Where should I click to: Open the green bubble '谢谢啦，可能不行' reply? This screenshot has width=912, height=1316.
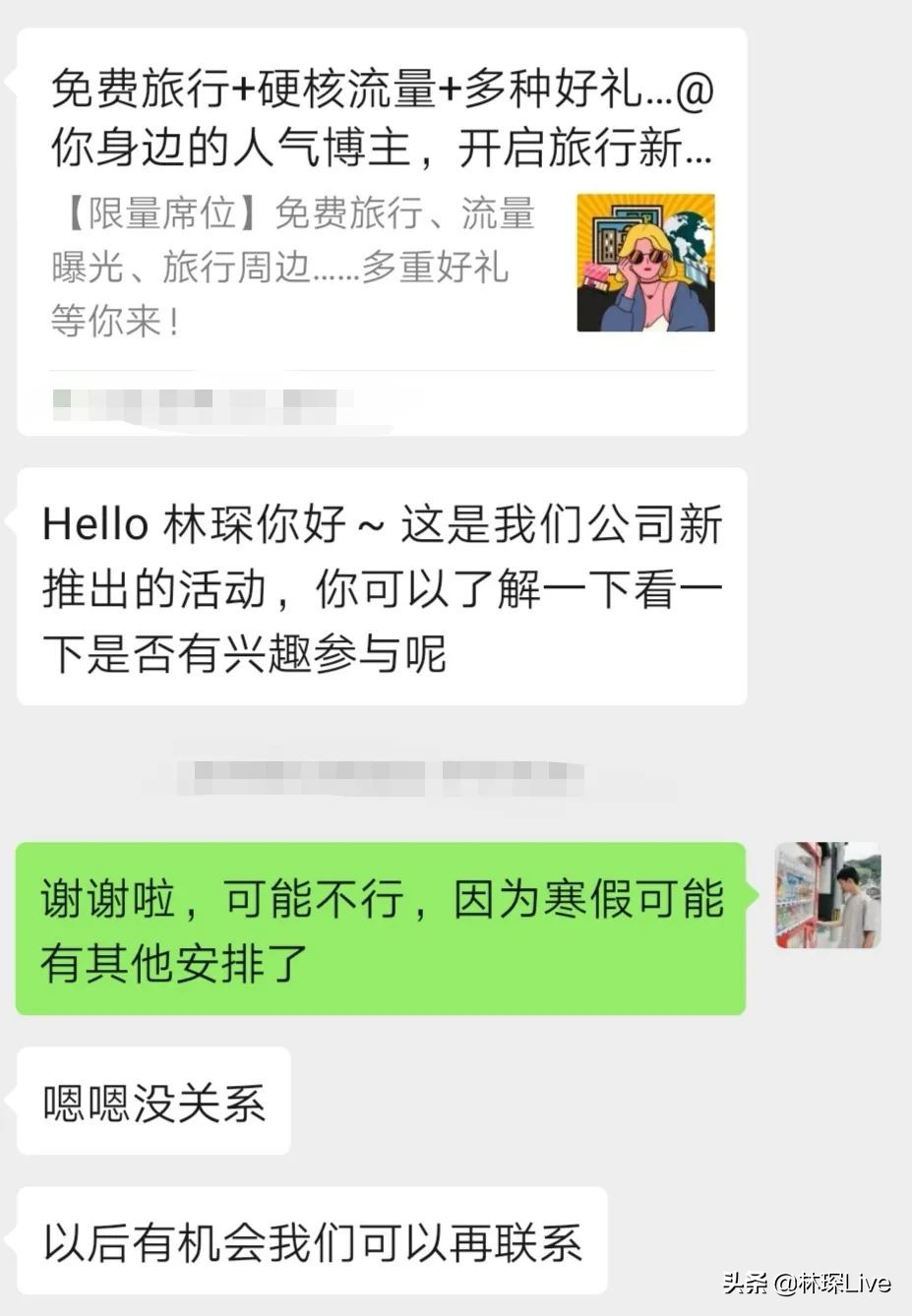[384, 929]
